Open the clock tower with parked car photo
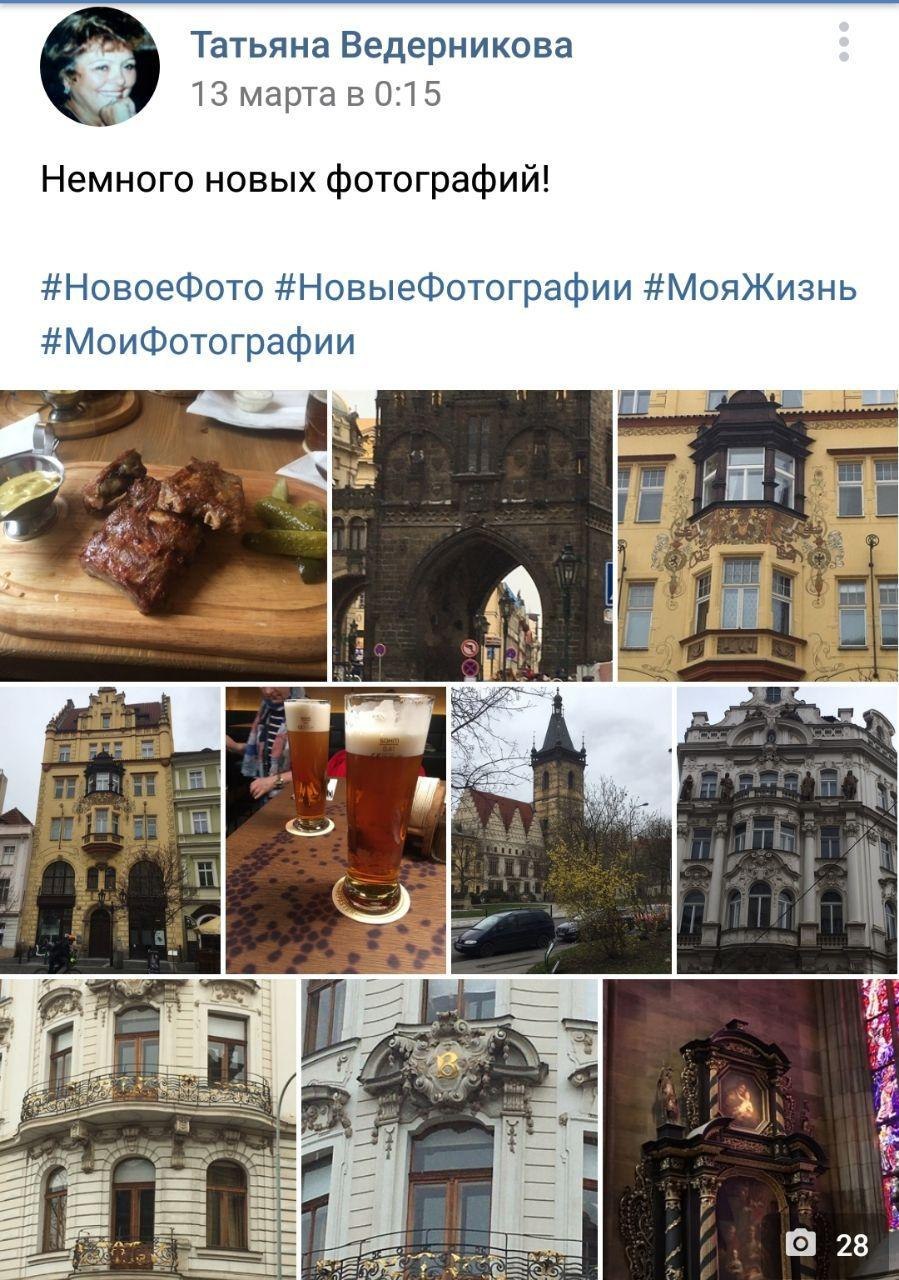Image resolution: width=899 pixels, height=1280 pixels. [x=561, y=829]
